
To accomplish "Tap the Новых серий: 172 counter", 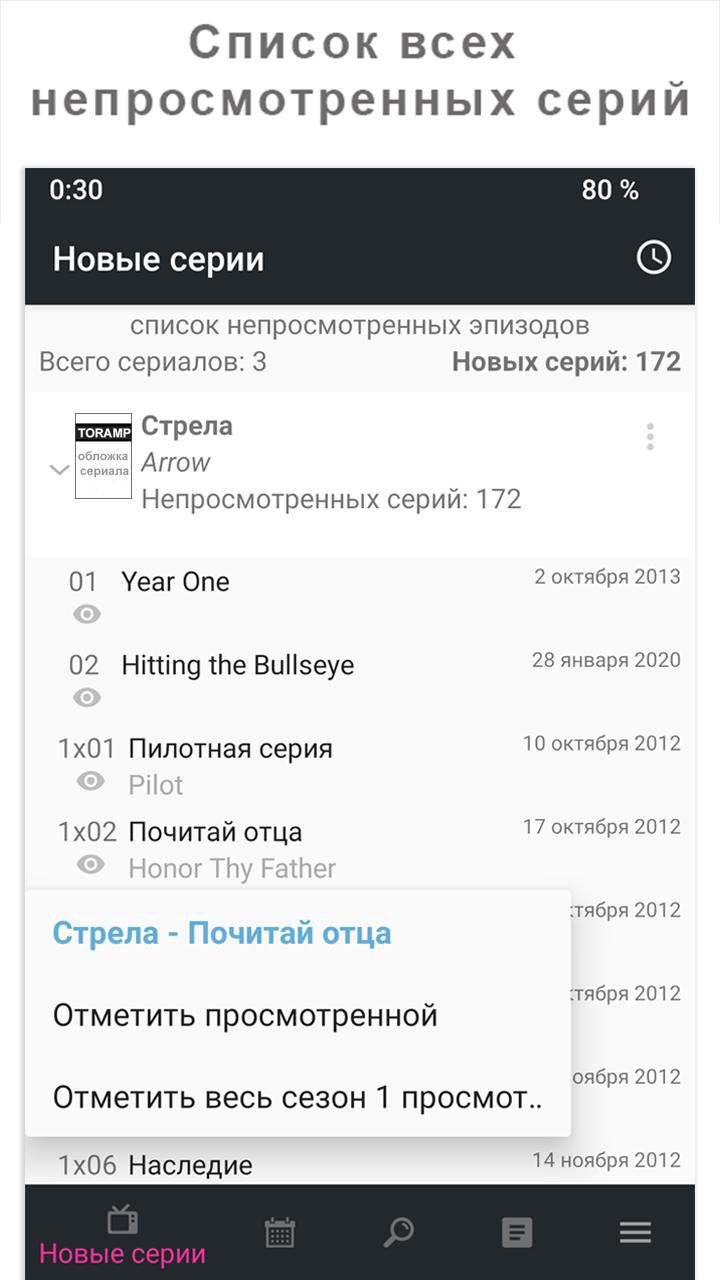I will click(x=566, y=360).
